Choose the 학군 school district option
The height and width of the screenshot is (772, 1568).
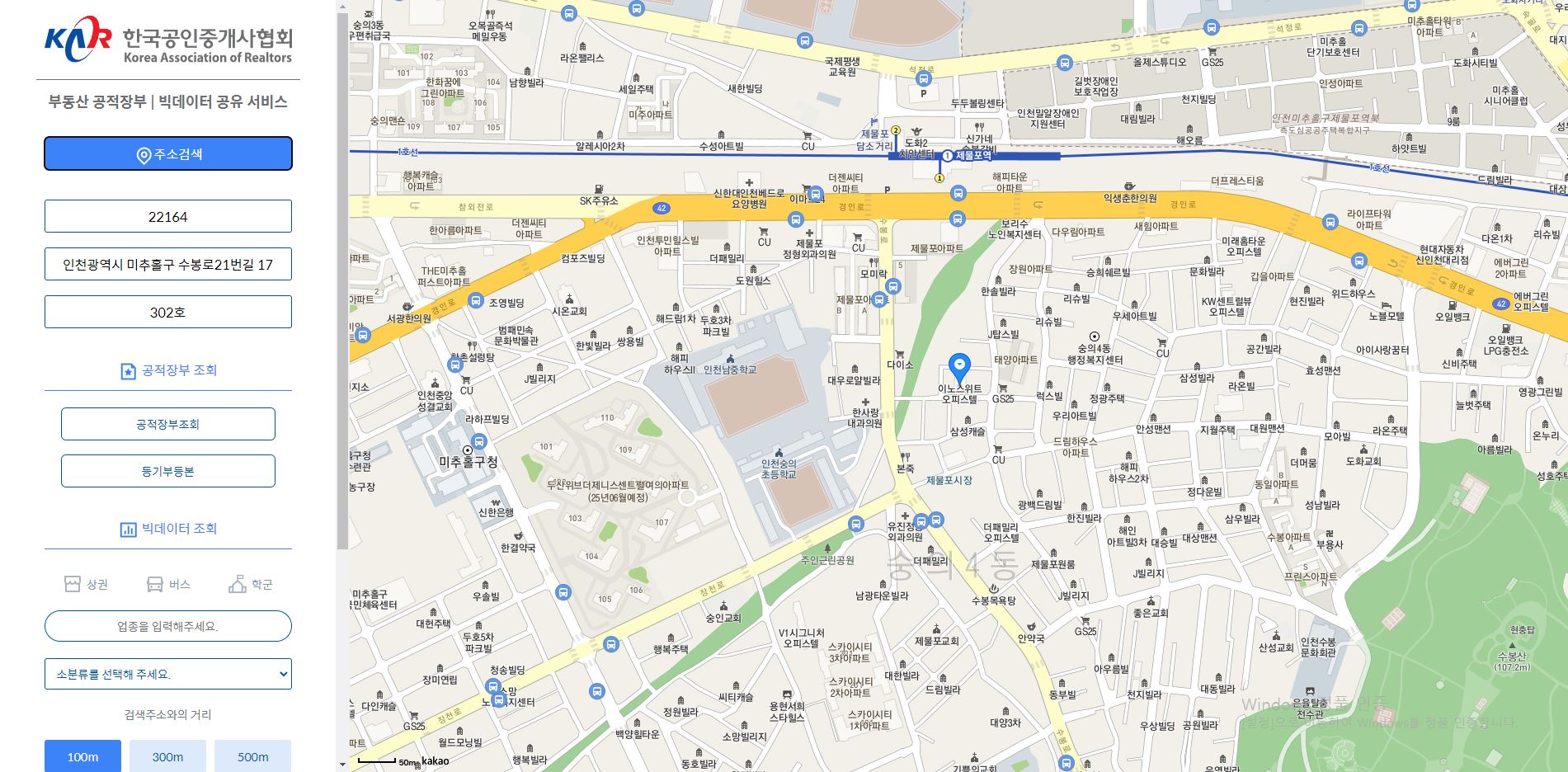251,584
